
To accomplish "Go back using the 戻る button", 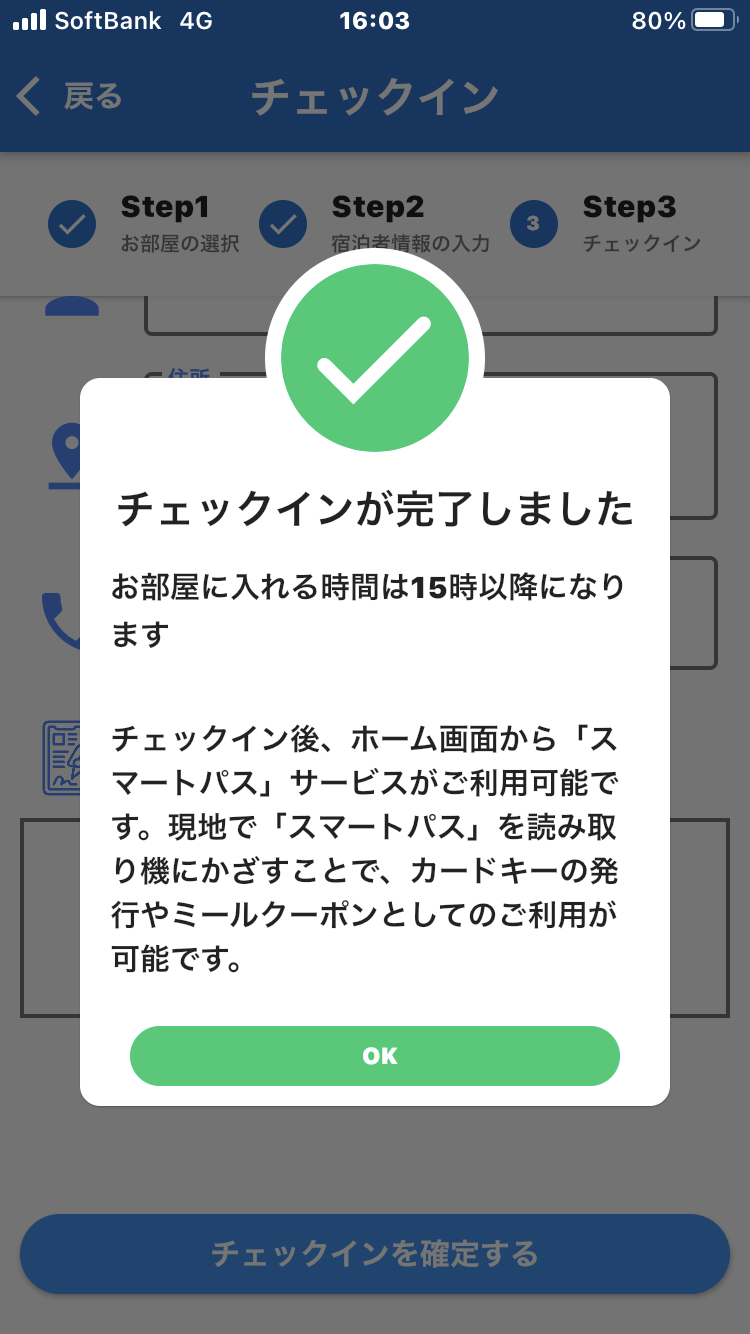I will tap(70, 97).
